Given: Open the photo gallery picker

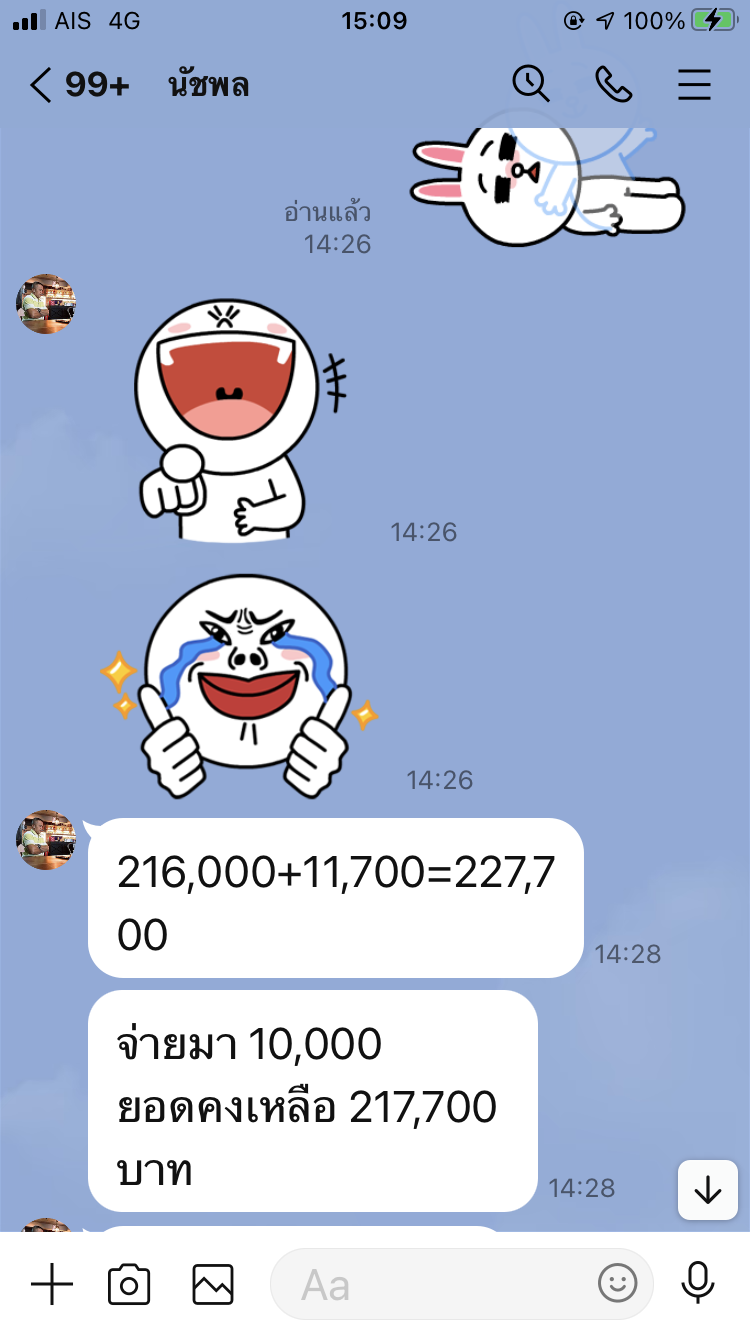Looking at the screenshot, I should pos(213,1284).
